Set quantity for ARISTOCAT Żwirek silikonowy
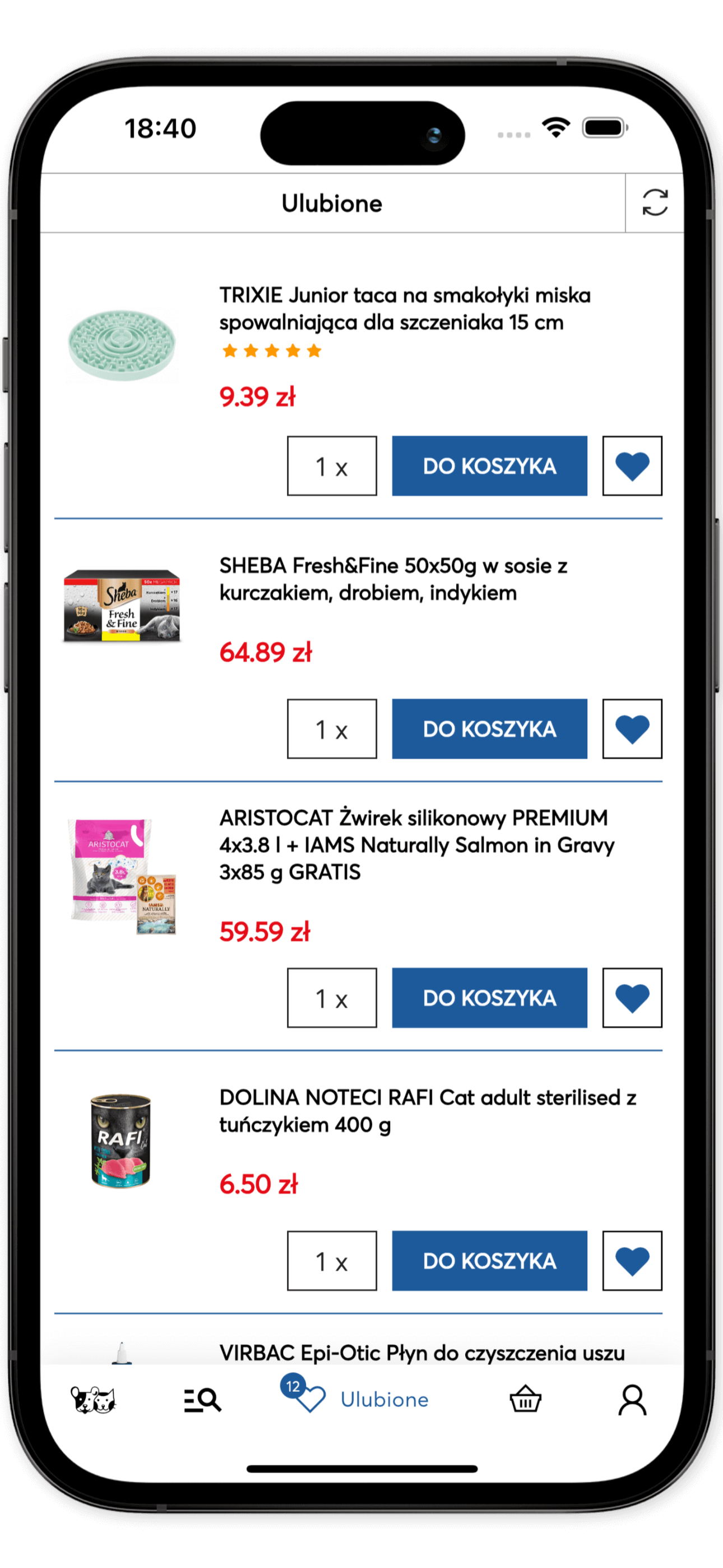 tap(332, 998)
